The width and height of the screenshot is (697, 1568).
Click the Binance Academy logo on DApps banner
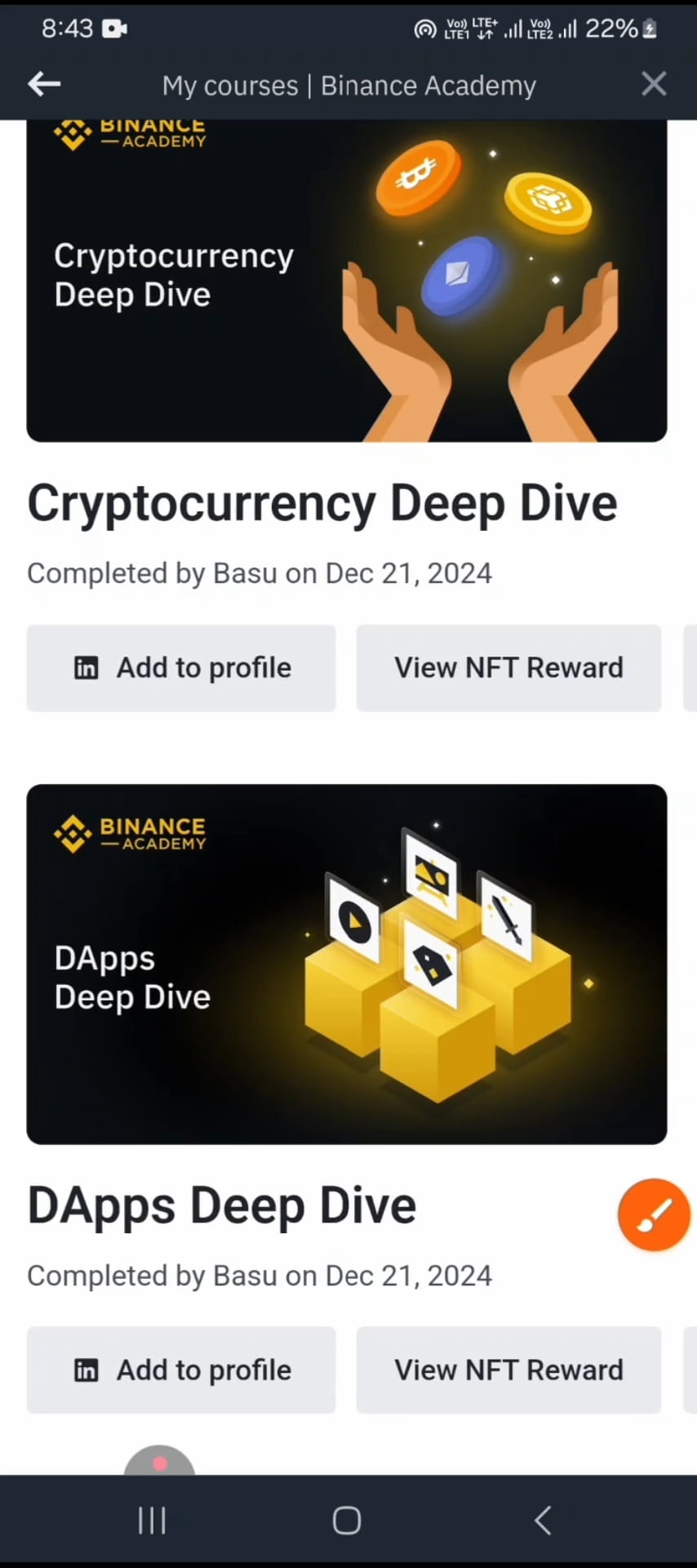128,831
